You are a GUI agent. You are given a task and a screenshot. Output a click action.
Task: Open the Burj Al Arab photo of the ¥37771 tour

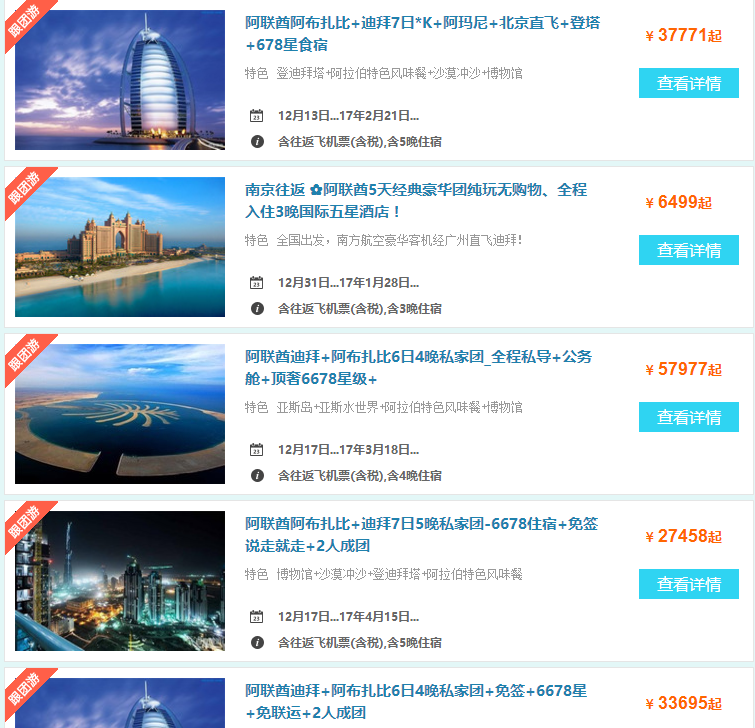[x=120, y=80]
